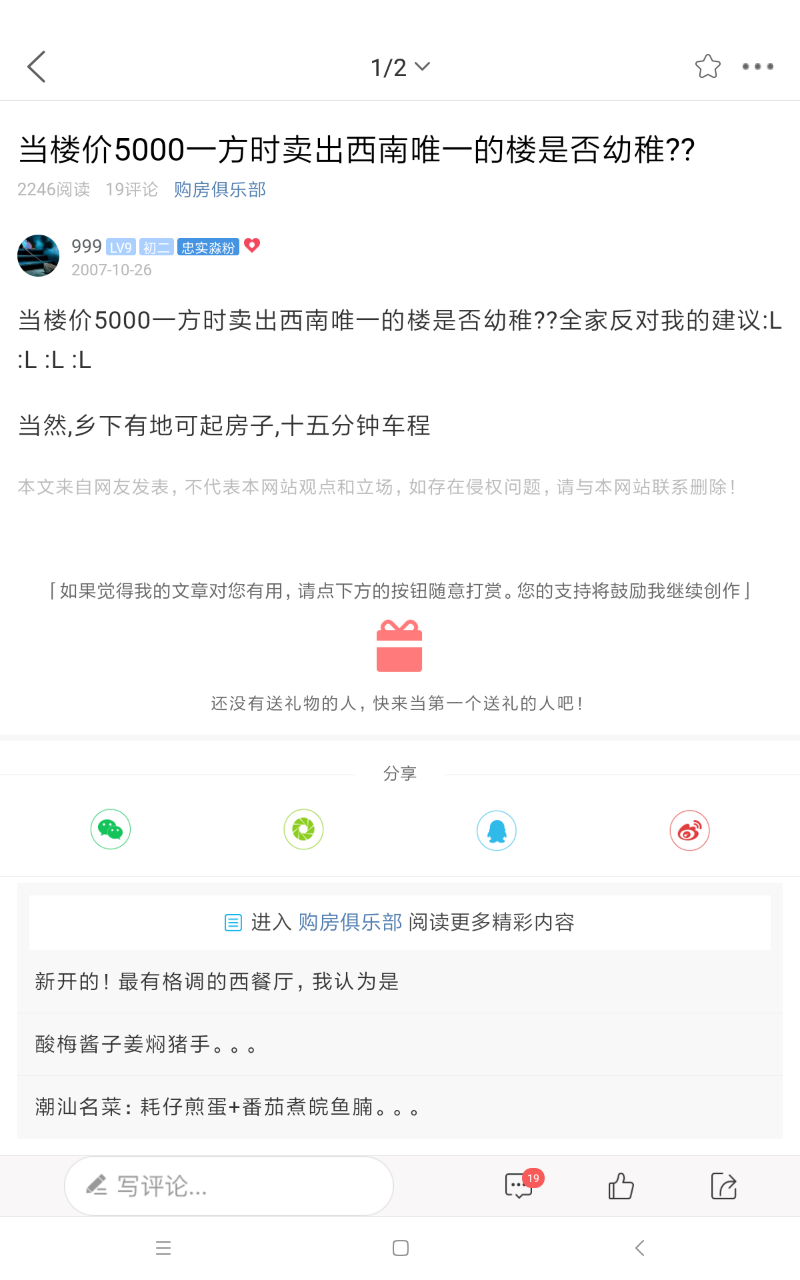This screenshot has height=1280, width=800.
Task: Favorite this post with the star icon
Action: pos(708,67)
